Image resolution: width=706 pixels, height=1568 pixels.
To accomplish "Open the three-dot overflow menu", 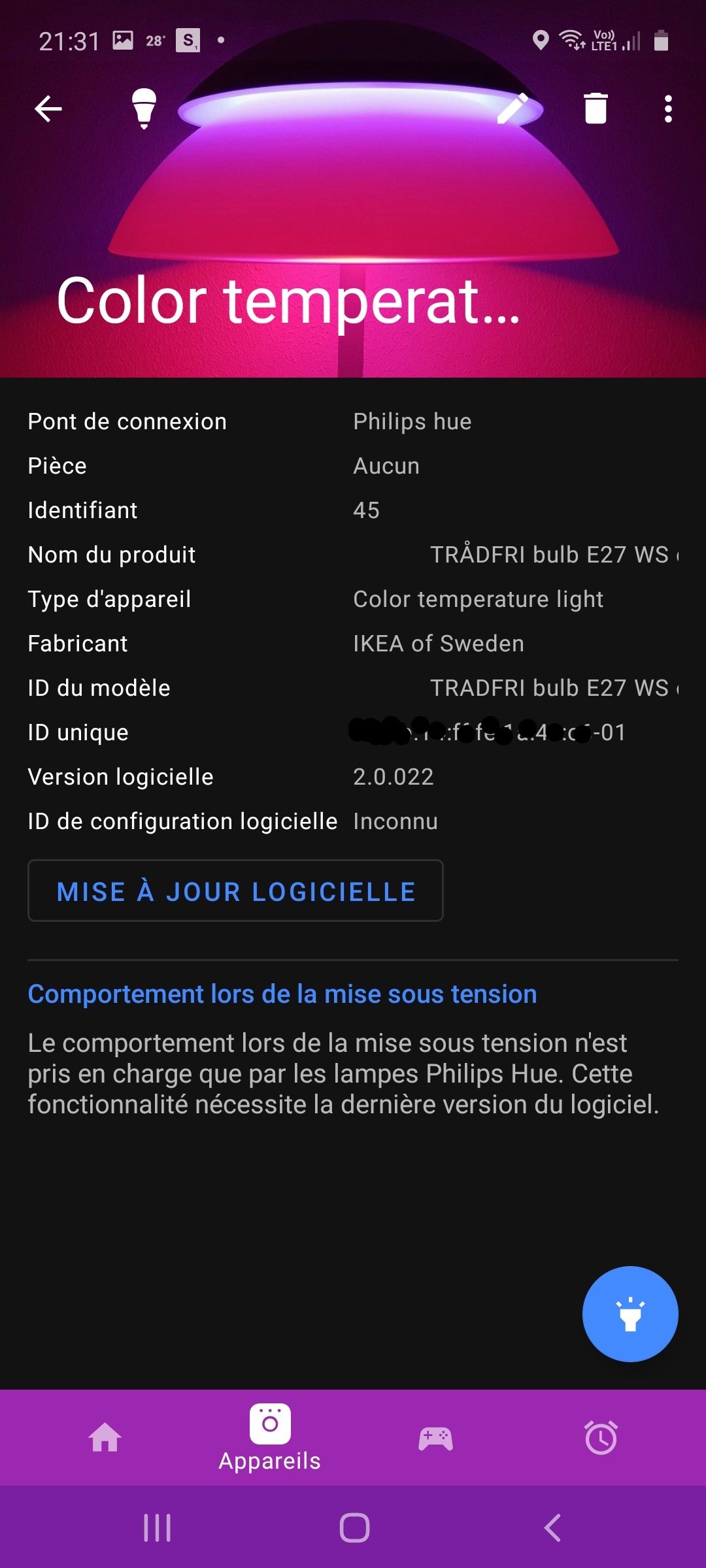I will 668,108.
